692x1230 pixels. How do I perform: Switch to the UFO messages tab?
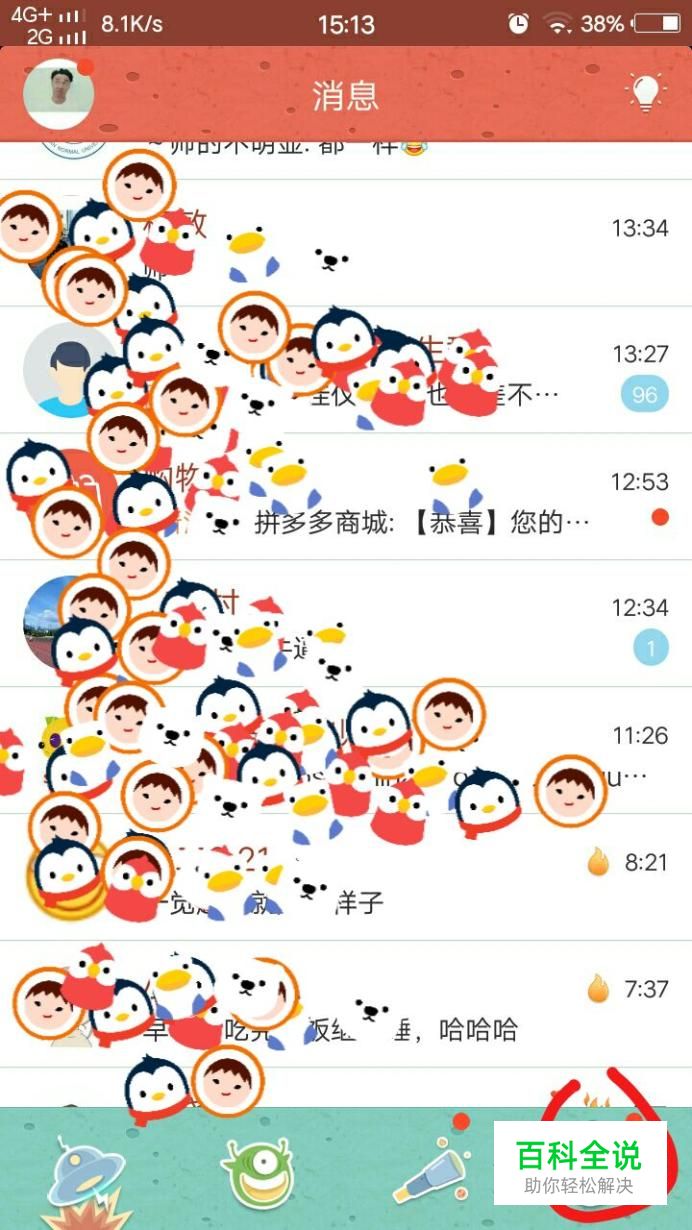pyautogui.click(x=85, y=1173)
